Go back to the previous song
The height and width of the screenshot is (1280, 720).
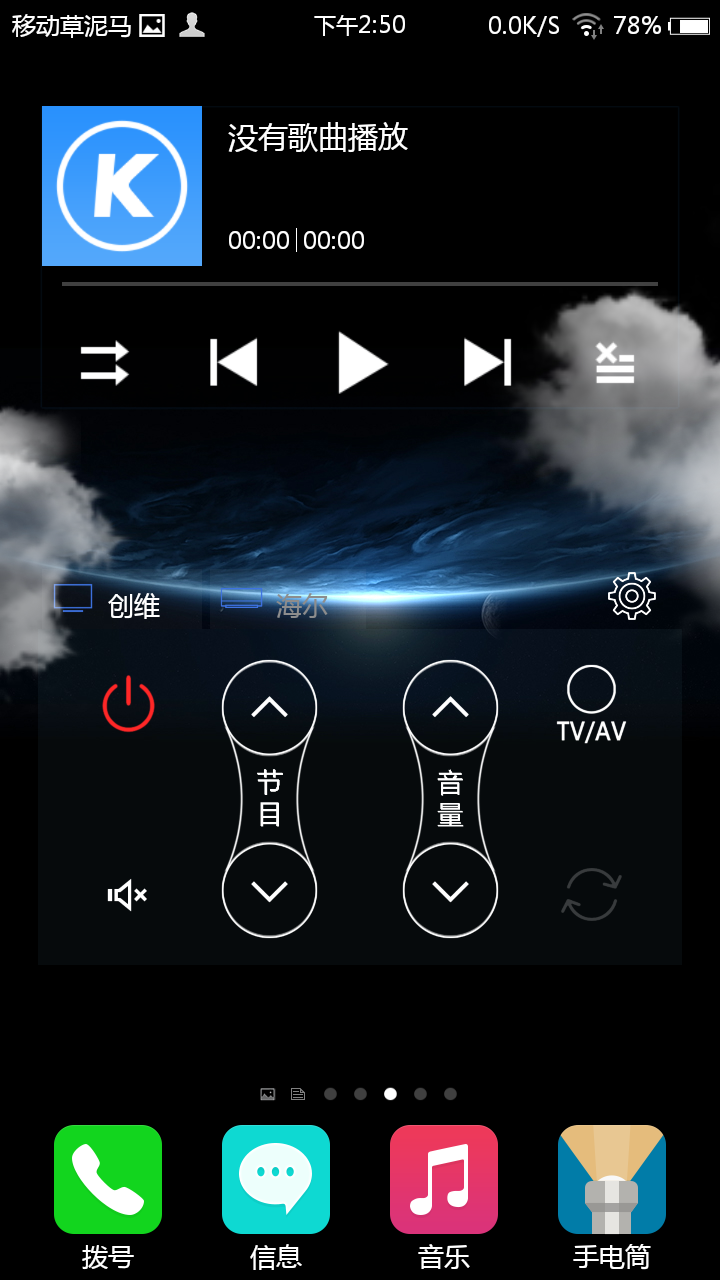[x=234, y=362]
